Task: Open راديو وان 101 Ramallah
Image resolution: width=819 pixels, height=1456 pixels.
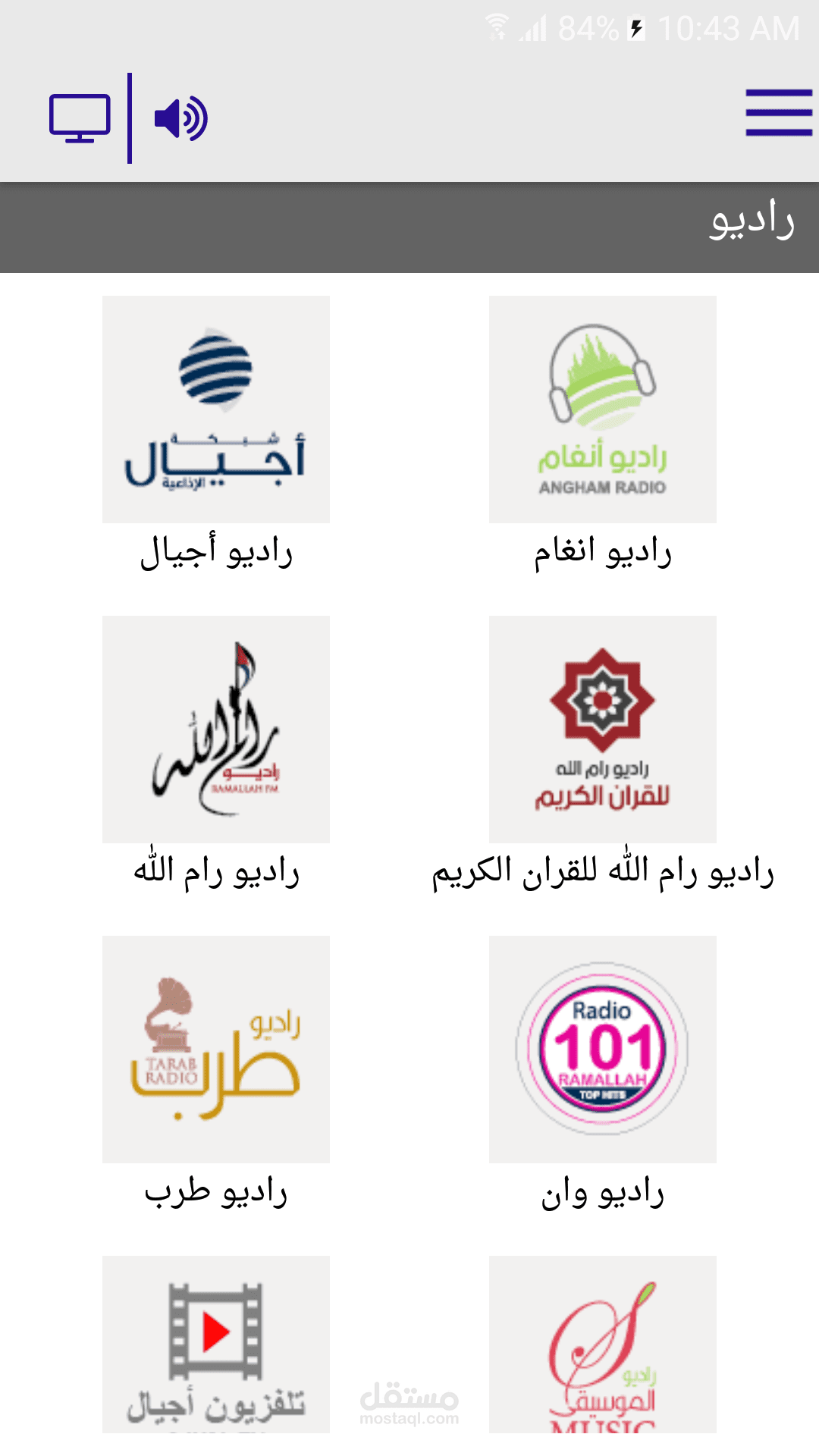Action: [603, 1050]
